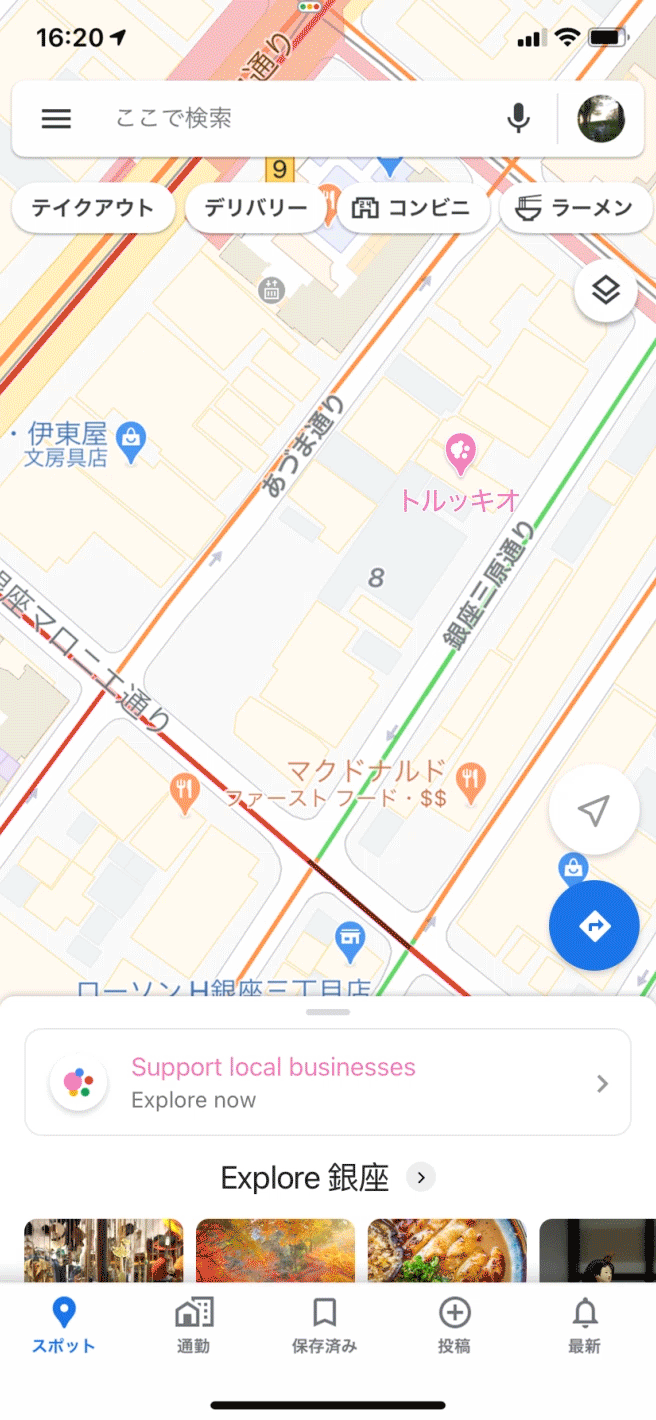The width and height of the screenshot is (656, 1420).
Task: Go to the 保存済み tab
Action: tap(324, 1326)
